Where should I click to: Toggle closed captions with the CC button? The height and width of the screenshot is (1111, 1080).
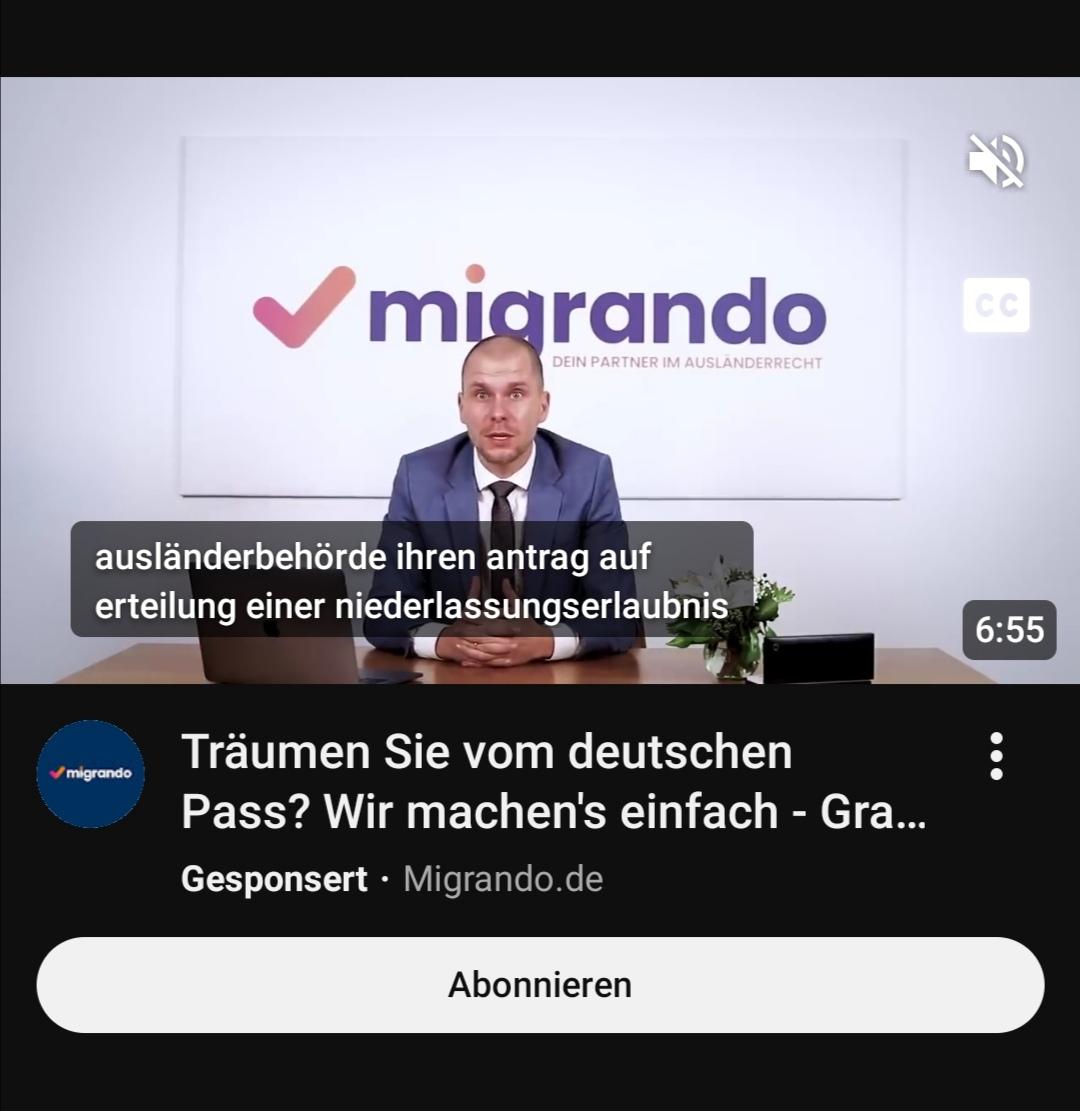996,305
